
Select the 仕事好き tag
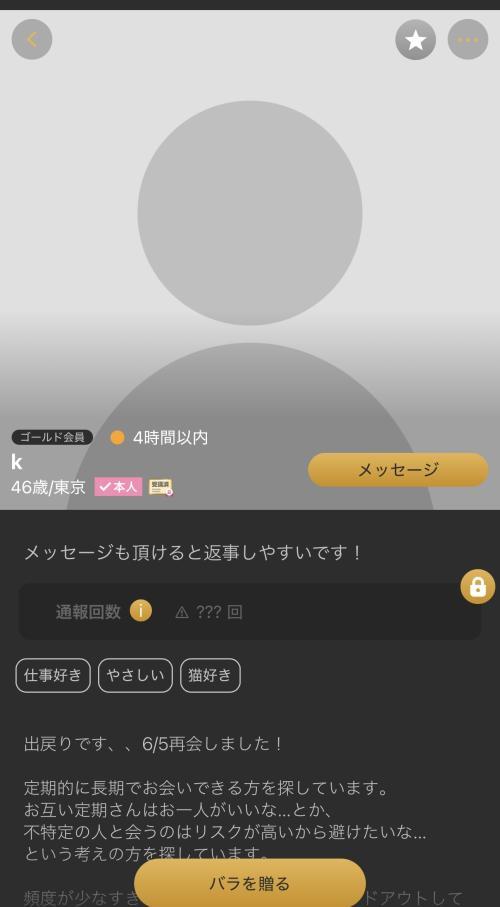pyautogui.click(x=53, y=675)
